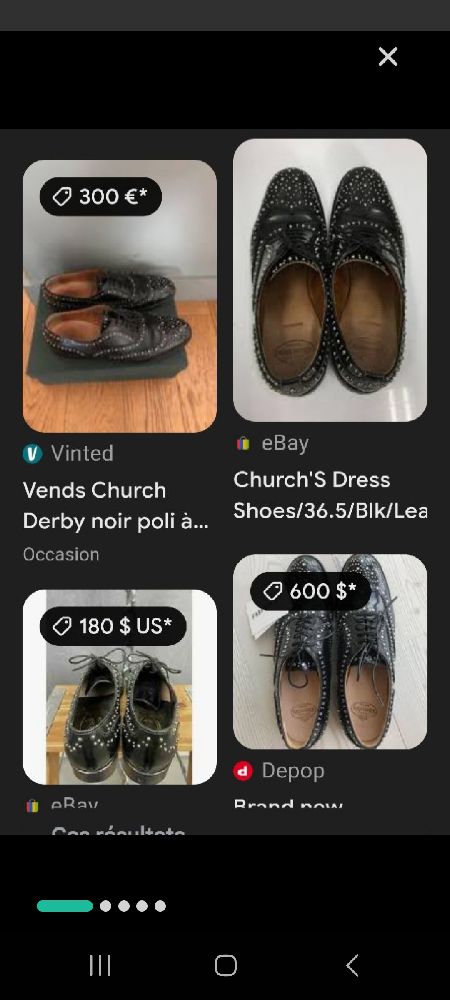
Task: Show recent apps
Action: 100,965
